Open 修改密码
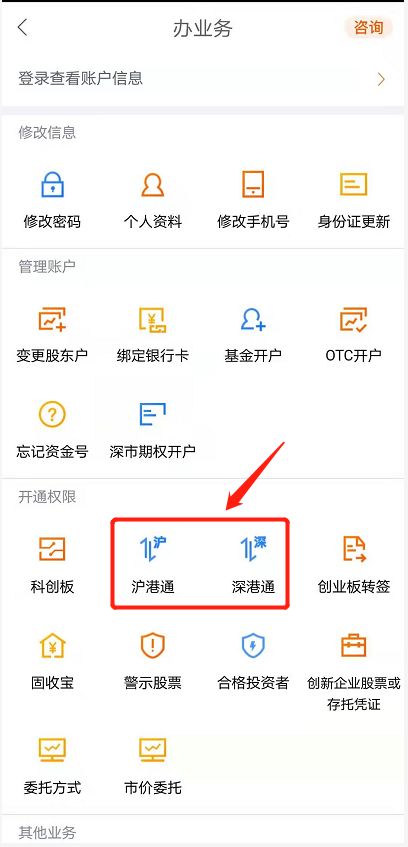Screen dimensions: 408x847 52,199
